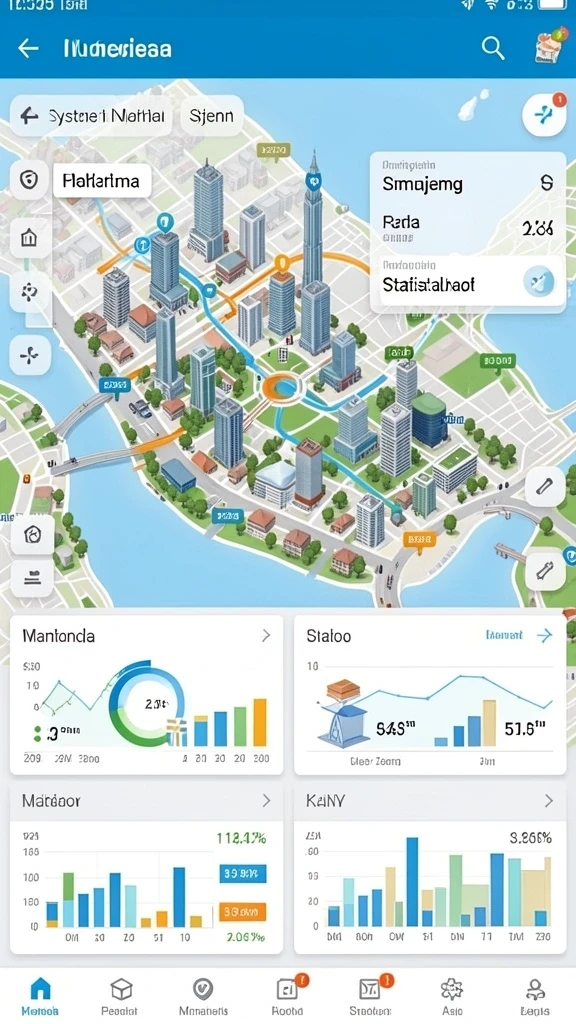Go to the Eepls tab

(x=535, y=997)
